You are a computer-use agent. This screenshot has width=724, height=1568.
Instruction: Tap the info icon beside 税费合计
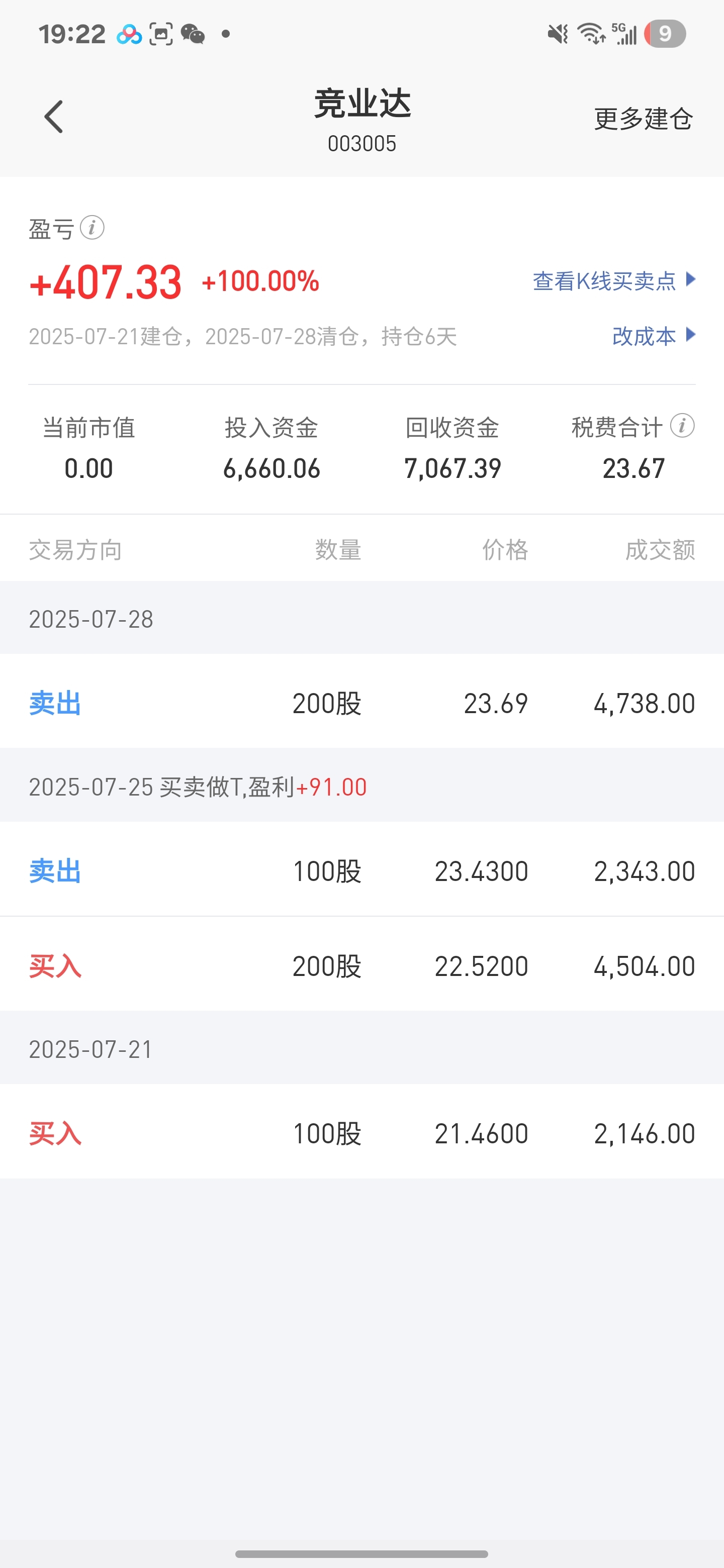[682, 426]
